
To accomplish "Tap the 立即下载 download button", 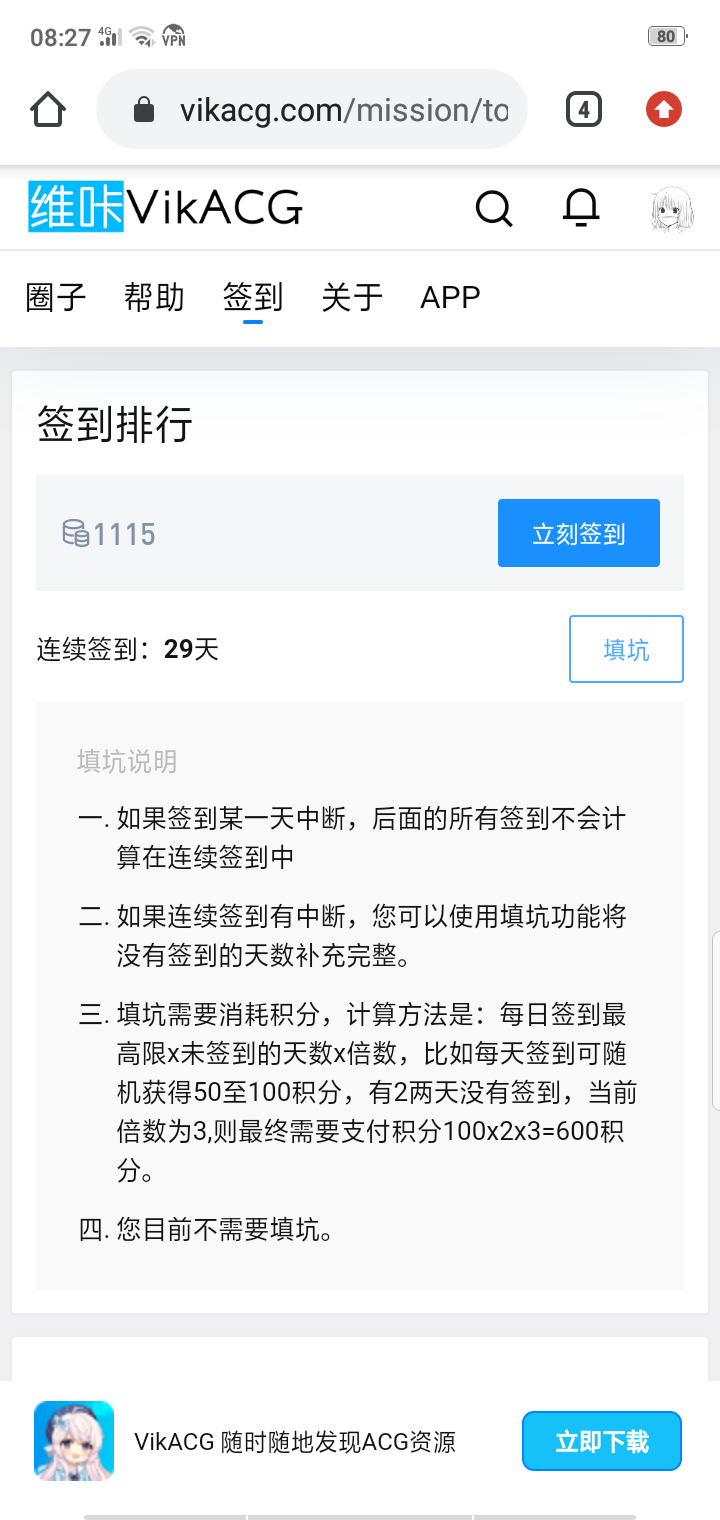I will point(601,1441).
